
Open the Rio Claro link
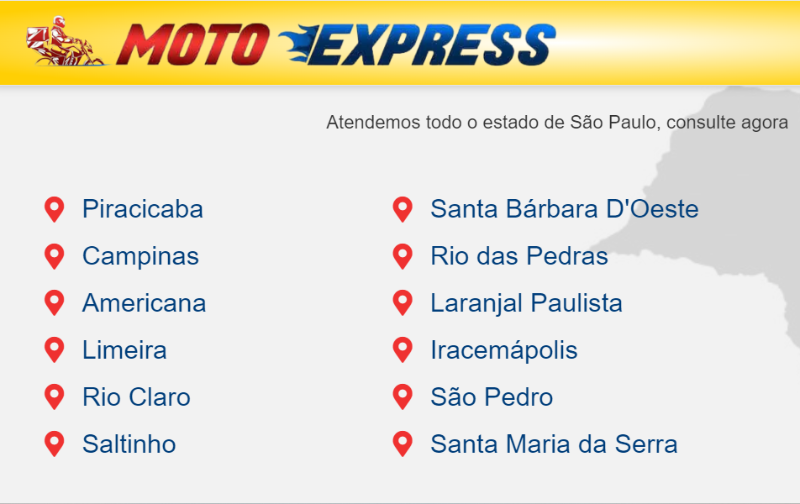(x=136, y=397)
